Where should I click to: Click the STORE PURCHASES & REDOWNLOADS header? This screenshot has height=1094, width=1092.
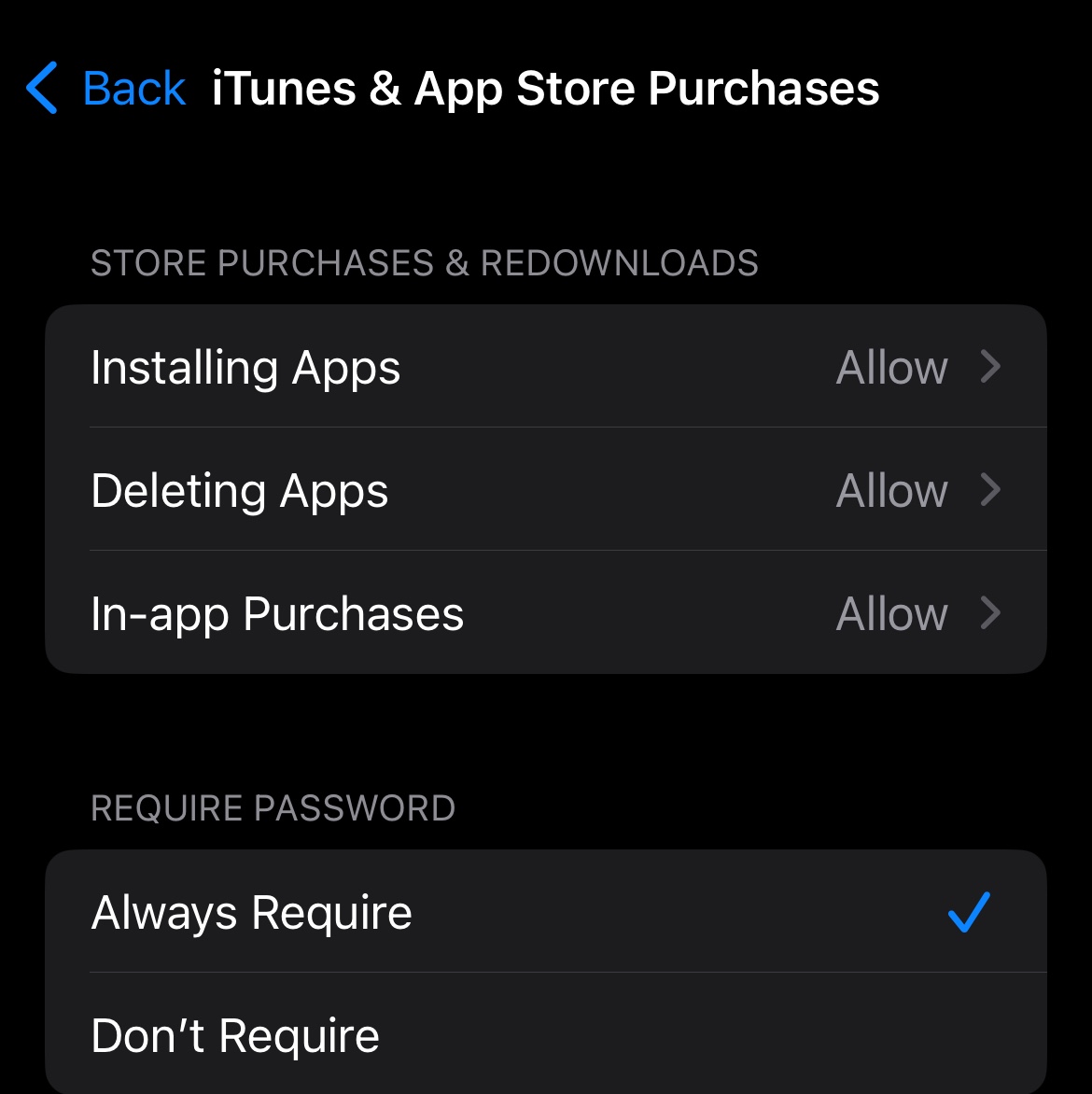pyautogui.click(x=425, y=262)
